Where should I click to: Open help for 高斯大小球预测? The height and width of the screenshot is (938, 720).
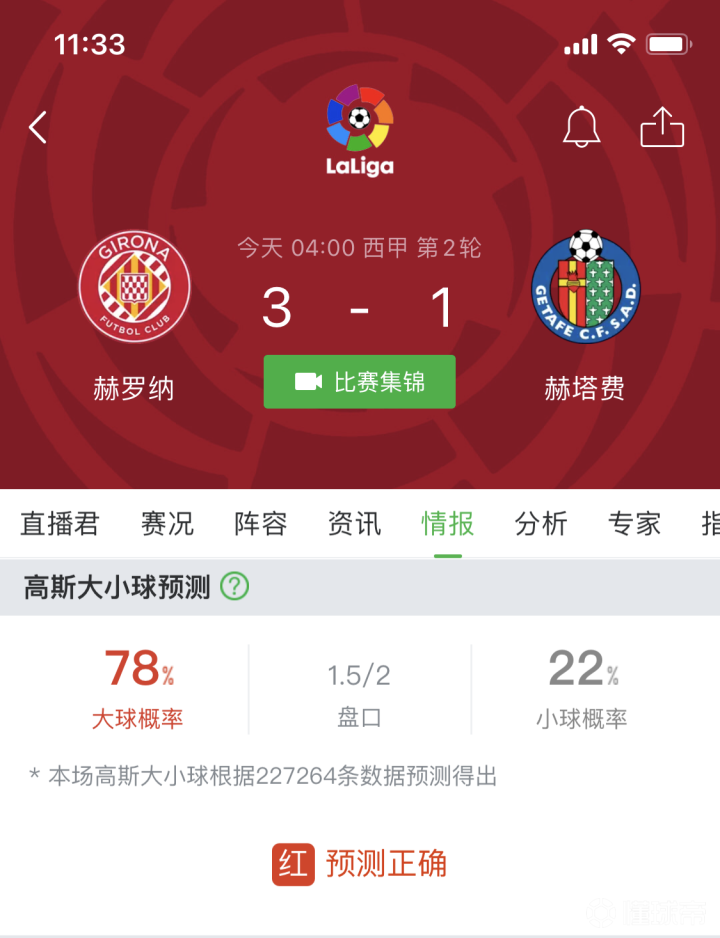click(234, 586)
